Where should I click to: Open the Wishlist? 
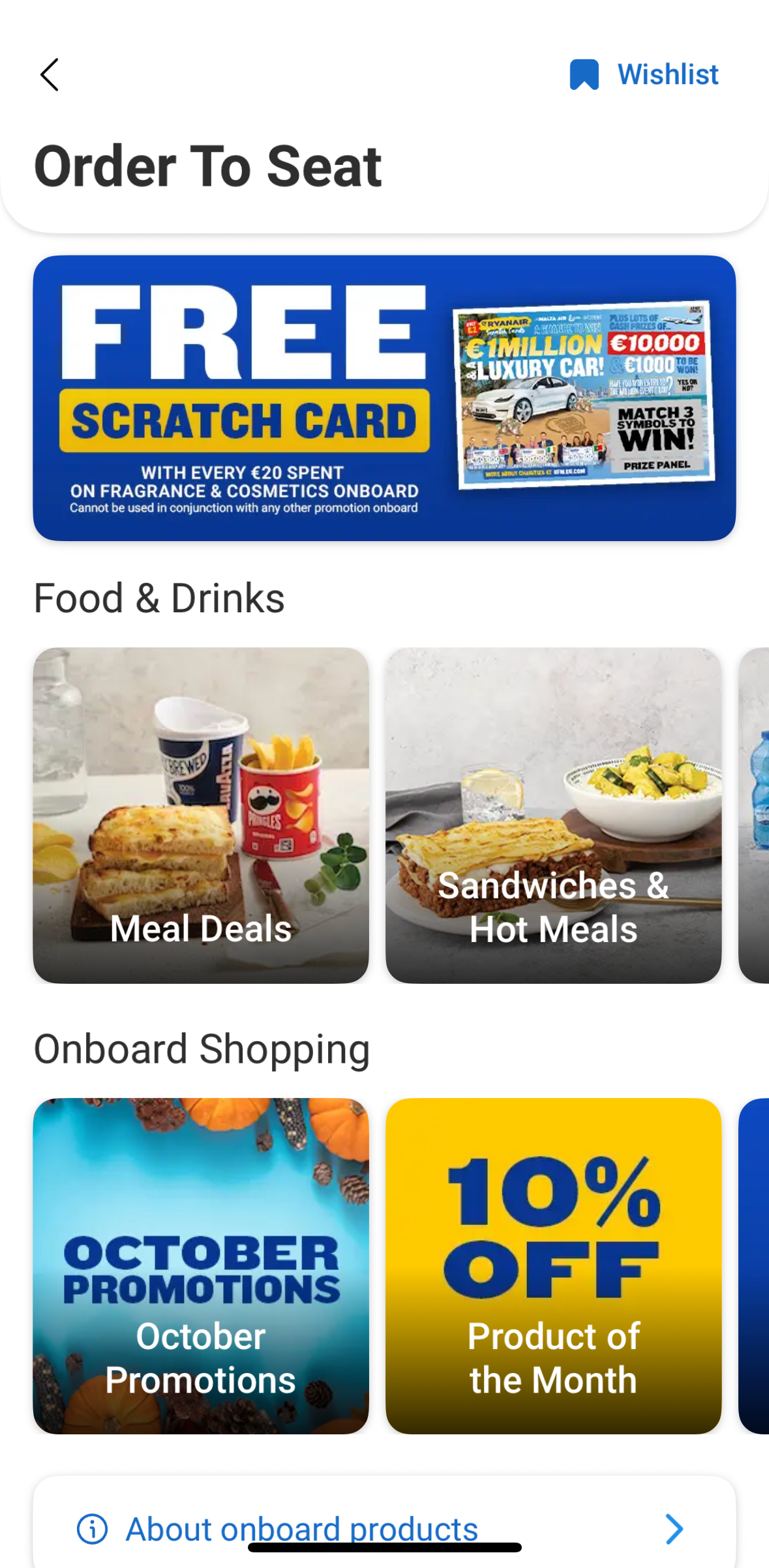pyautogui.click(x=667, y=75)
